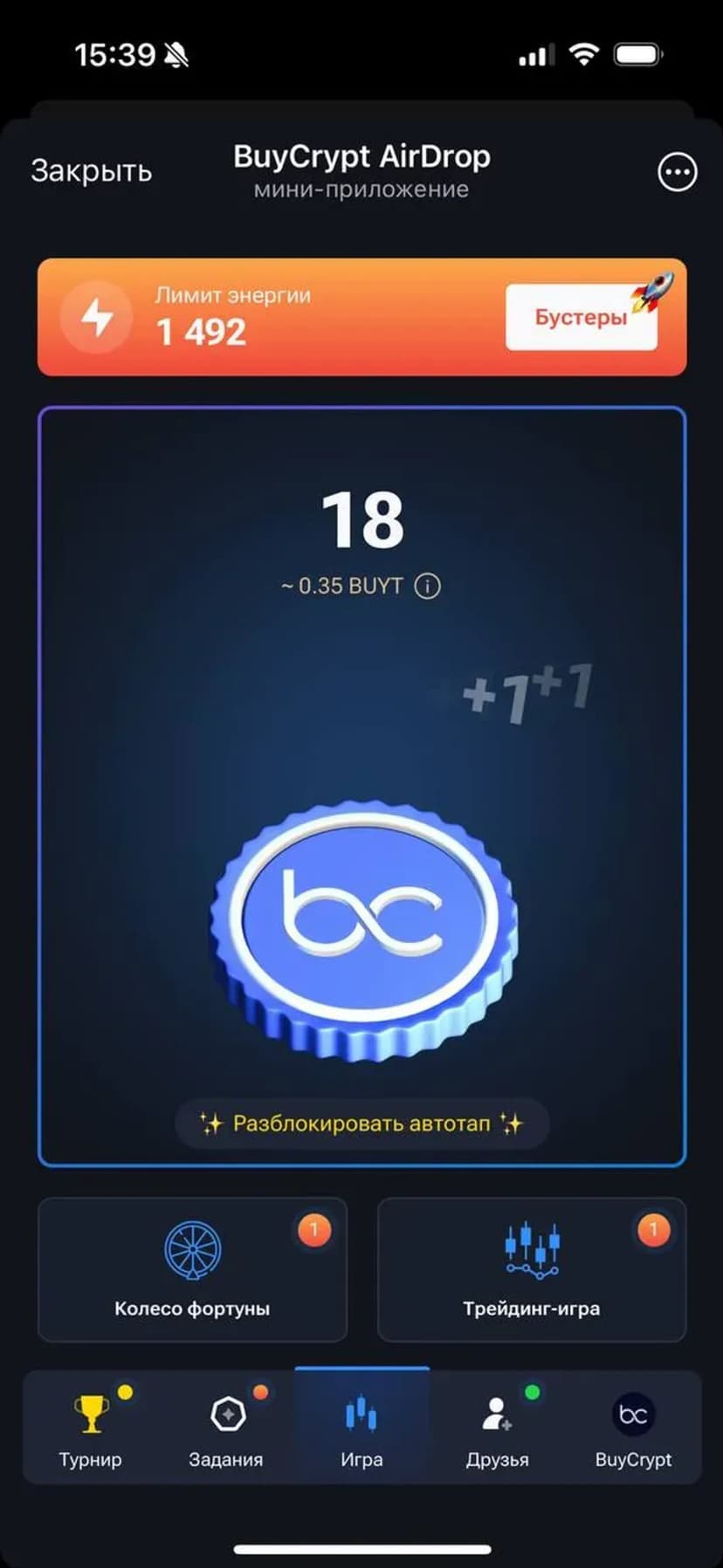This screenshot has width=723, height=1568.
Task: Tap the blue bc coin
Action: coord(362,925)
